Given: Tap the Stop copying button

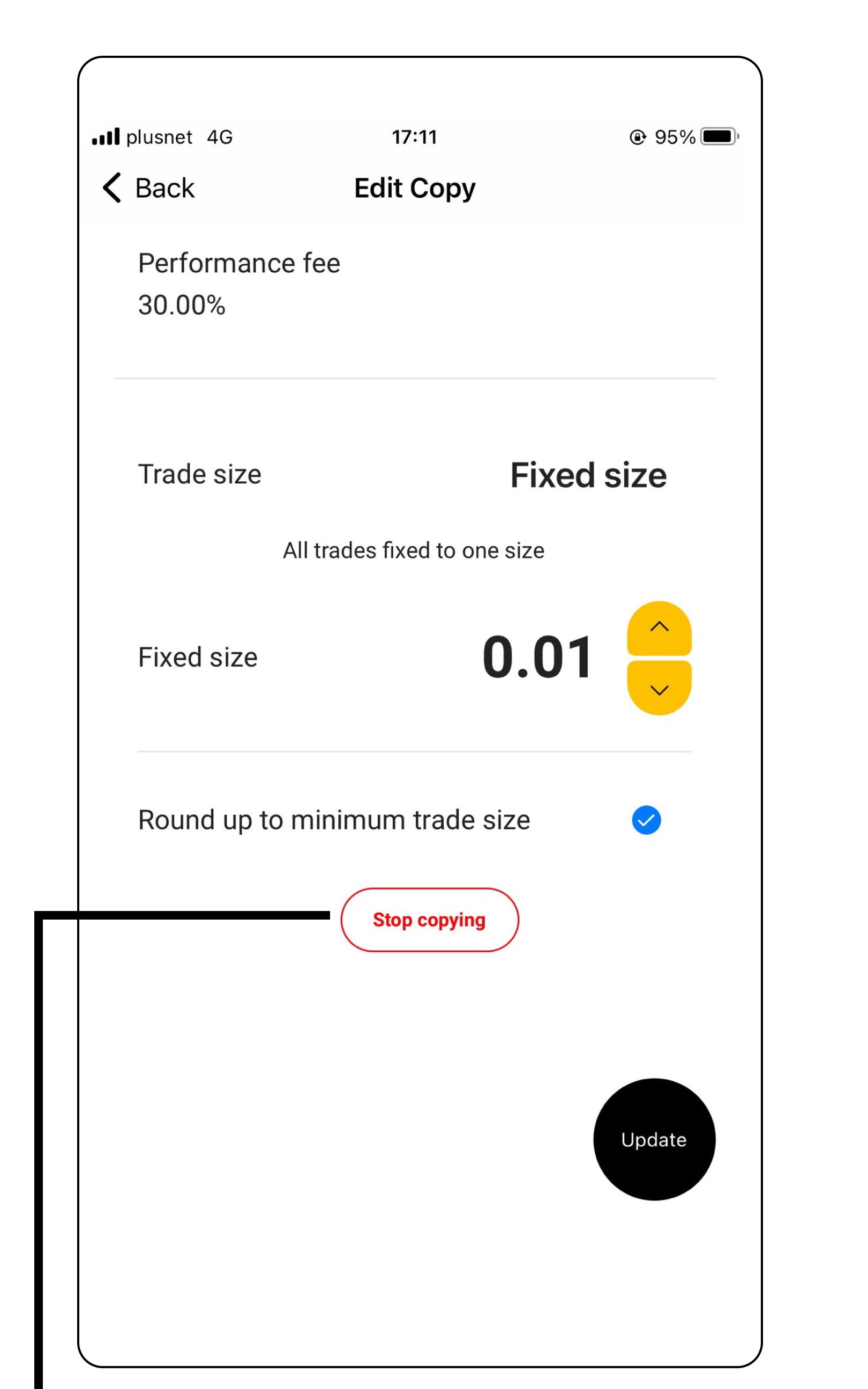Looking at the screenshot, I should pos(429,920).
